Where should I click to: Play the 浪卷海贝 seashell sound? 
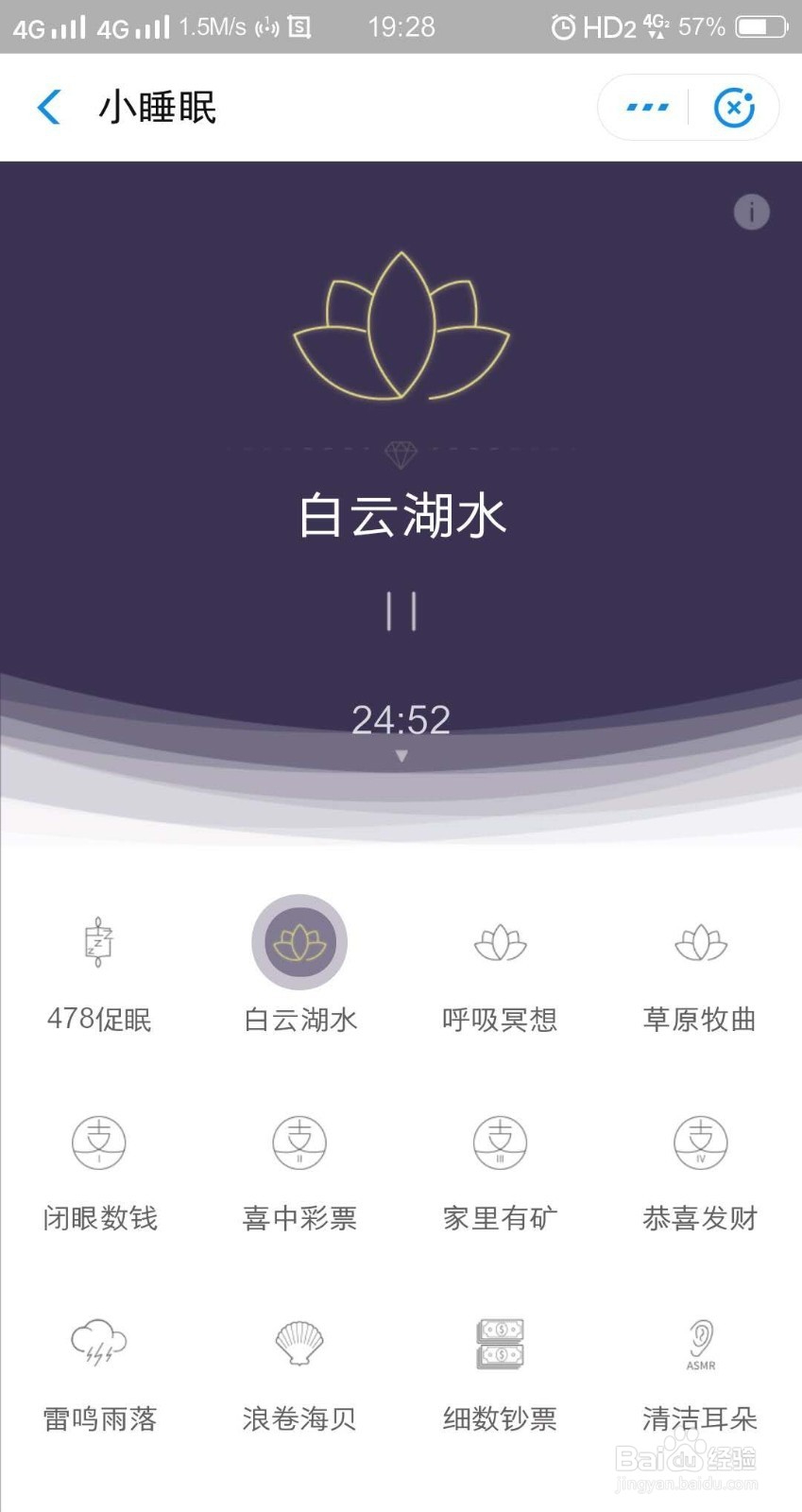click(x=299, y=1342)
